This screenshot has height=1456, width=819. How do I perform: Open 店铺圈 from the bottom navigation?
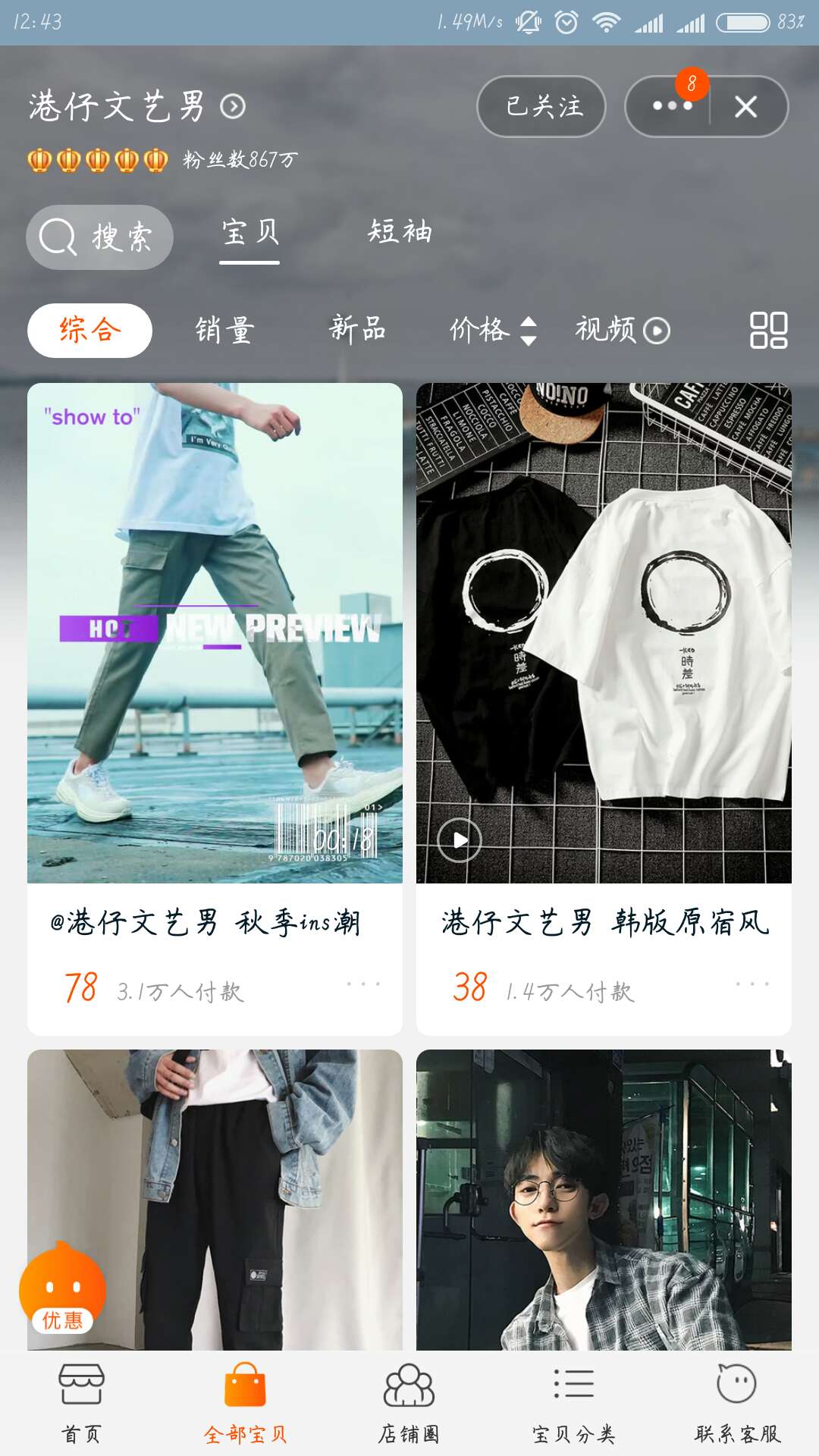(x=409, y=1410)
